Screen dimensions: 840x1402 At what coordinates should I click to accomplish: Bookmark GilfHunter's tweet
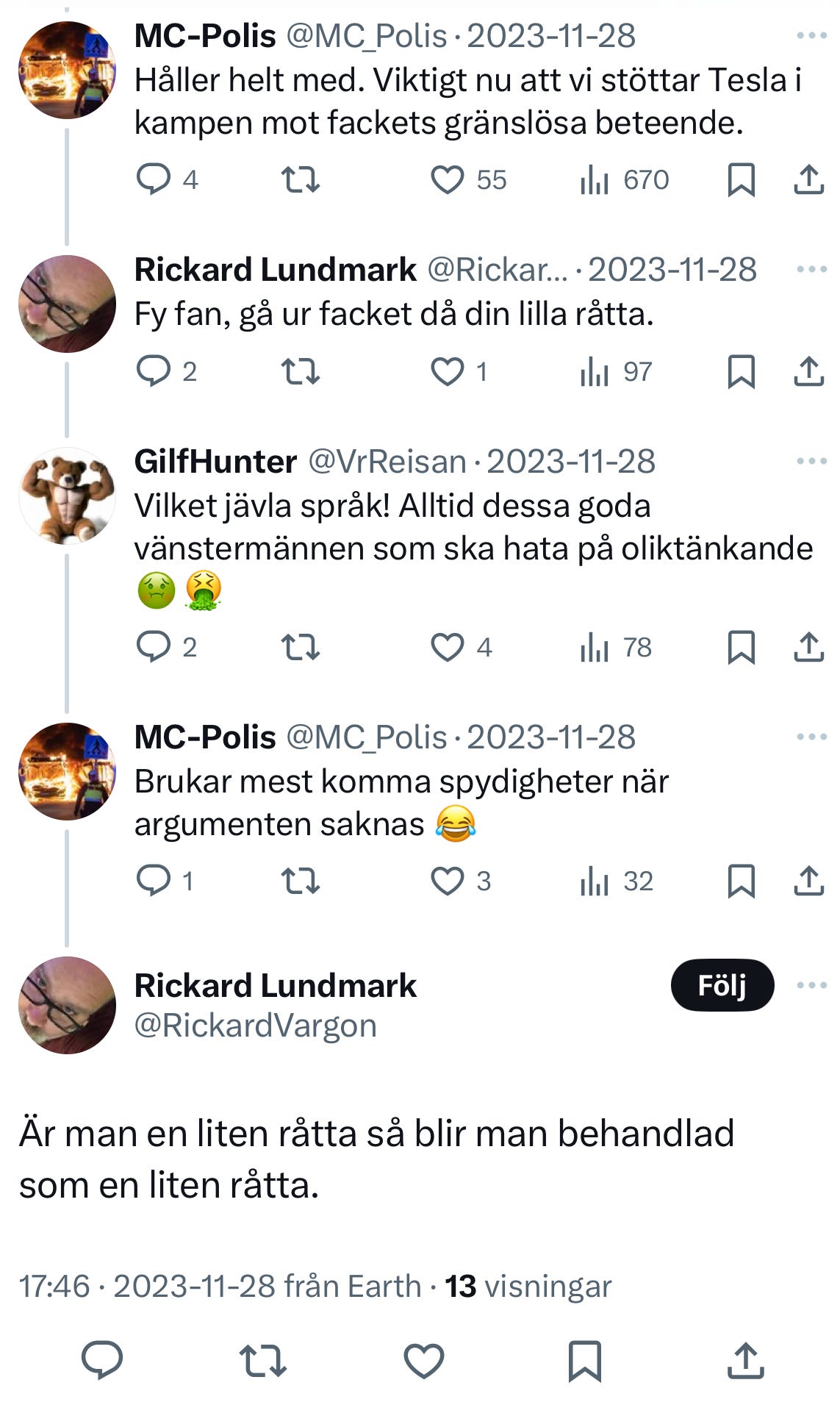pos(741,648)
